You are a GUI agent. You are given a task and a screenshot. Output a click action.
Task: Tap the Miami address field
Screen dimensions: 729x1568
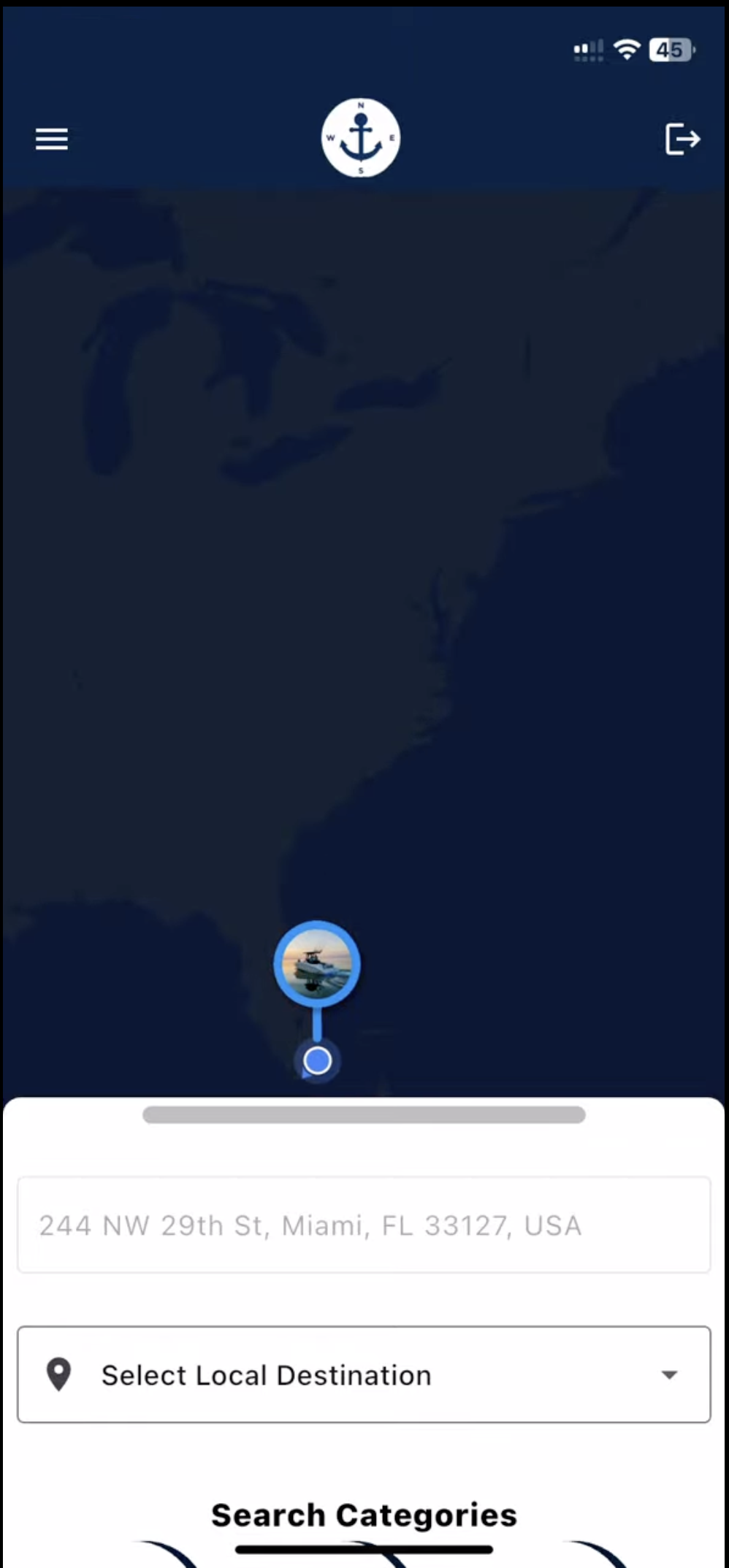[364, 1225]
